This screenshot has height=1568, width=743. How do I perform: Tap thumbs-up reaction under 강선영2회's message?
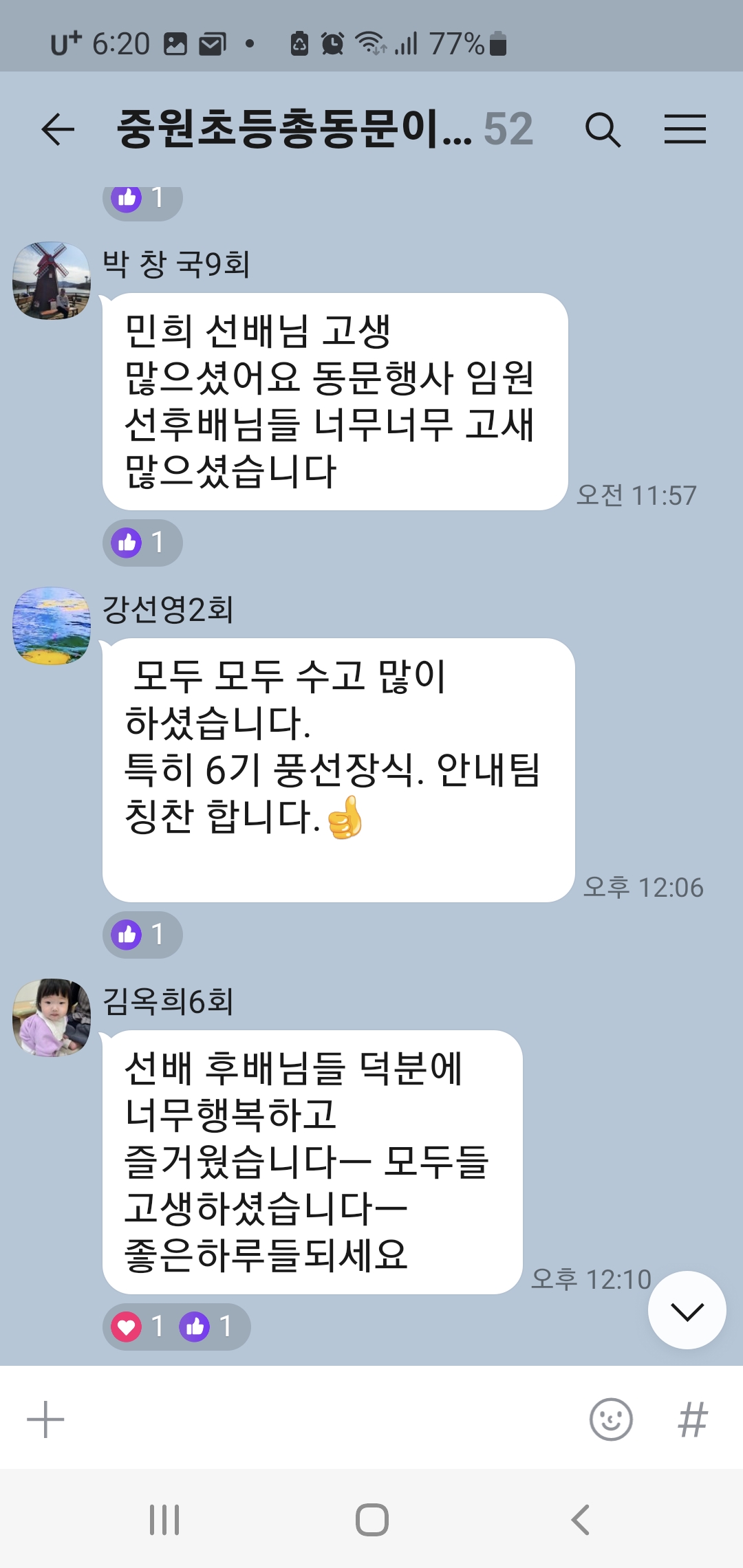coord(142,935)
